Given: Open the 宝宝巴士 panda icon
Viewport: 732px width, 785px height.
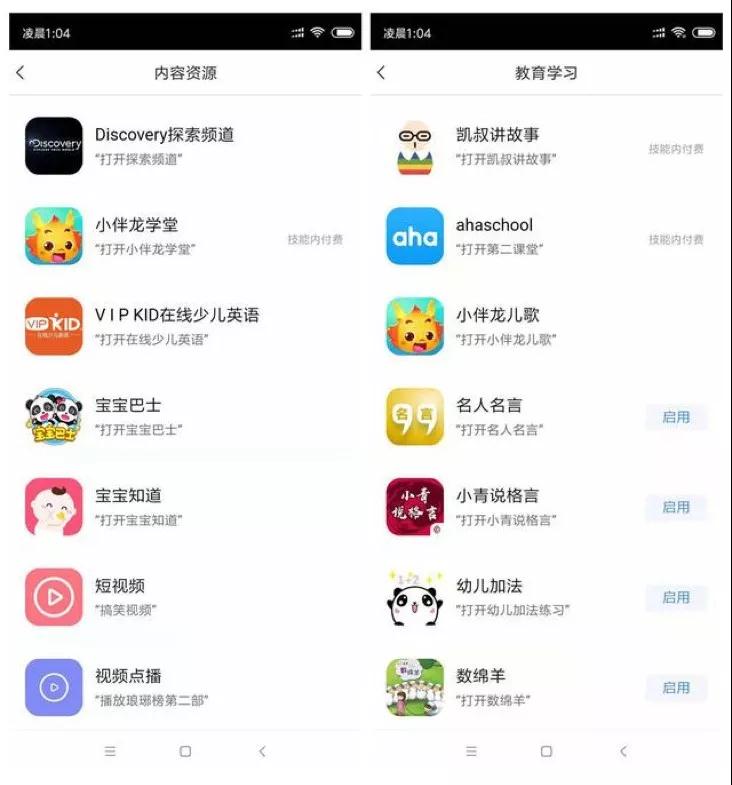Looking at the screenshot, I should [x=53, y=417].
